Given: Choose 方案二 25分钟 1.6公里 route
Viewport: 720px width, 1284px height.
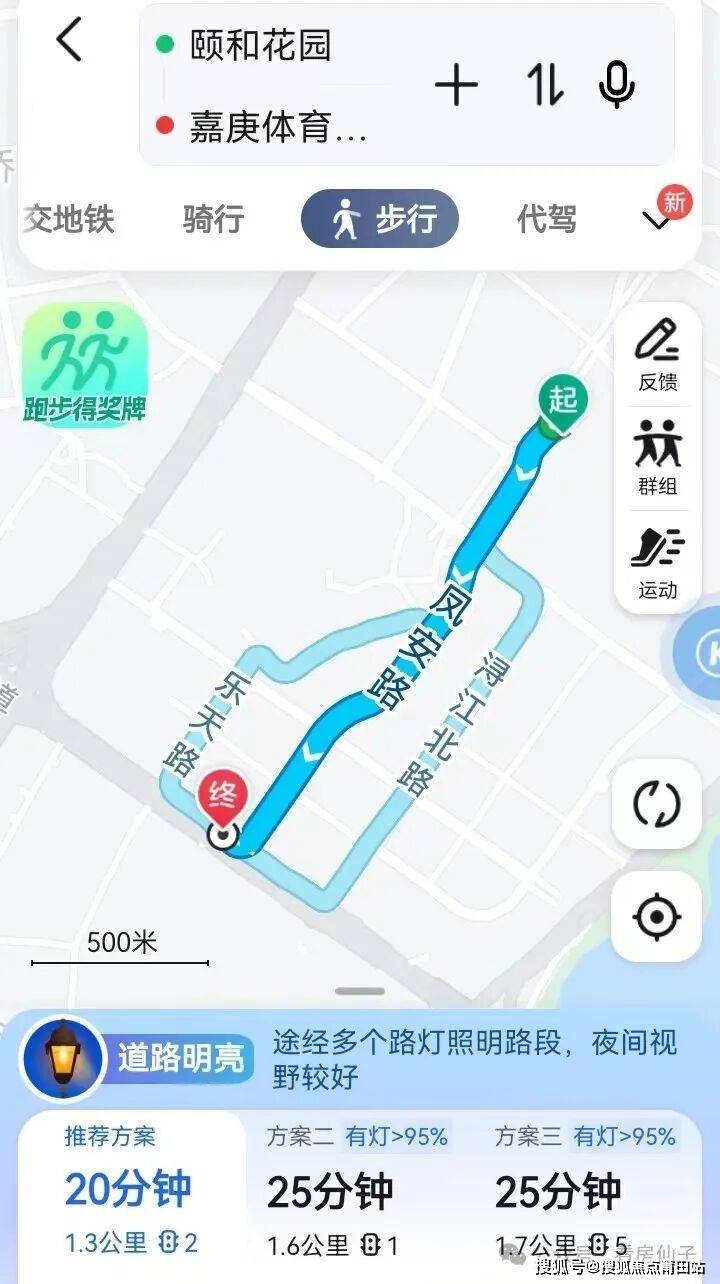Looking at the screenshot, I should (358, 1190).
